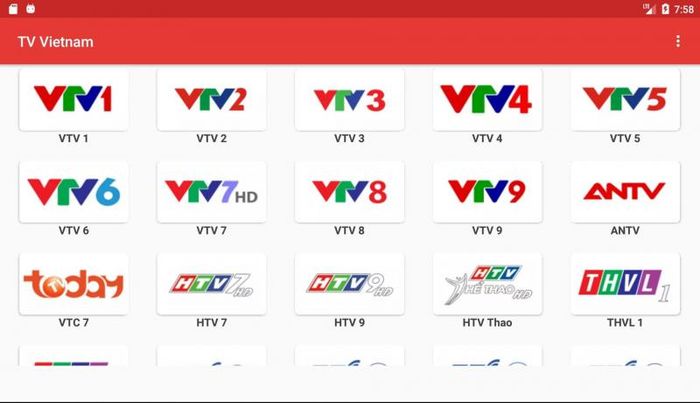Open the THVL 1 channel
Image resolution: width=700 pixels, height=403 pixels.
click(x=625, y=284)
